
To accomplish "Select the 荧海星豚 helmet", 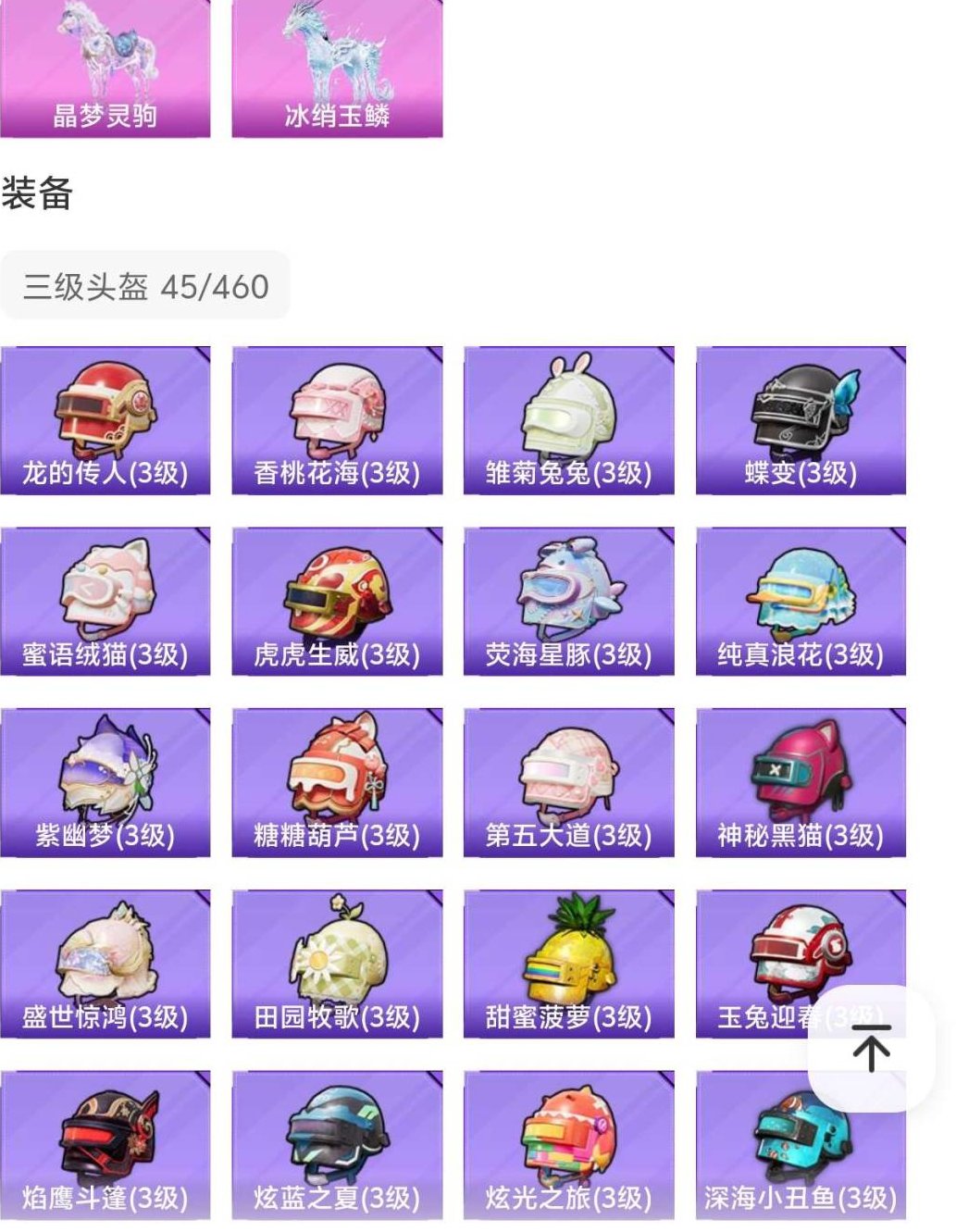I will pos(568,602).
